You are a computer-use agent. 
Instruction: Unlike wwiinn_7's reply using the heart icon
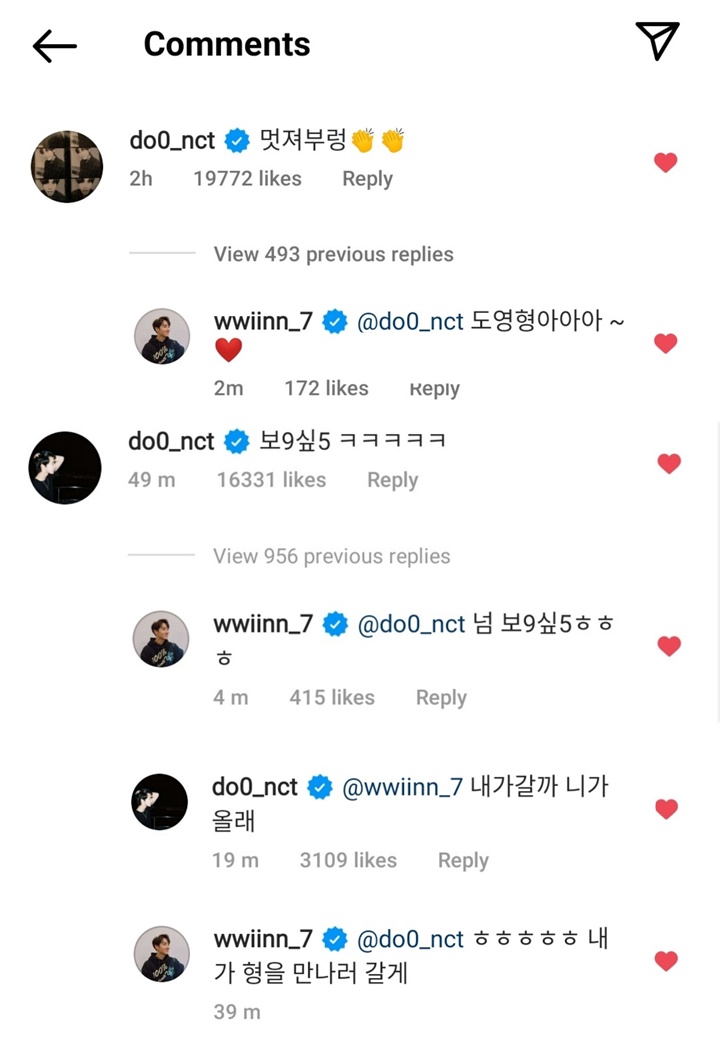[x=668, y=342]
